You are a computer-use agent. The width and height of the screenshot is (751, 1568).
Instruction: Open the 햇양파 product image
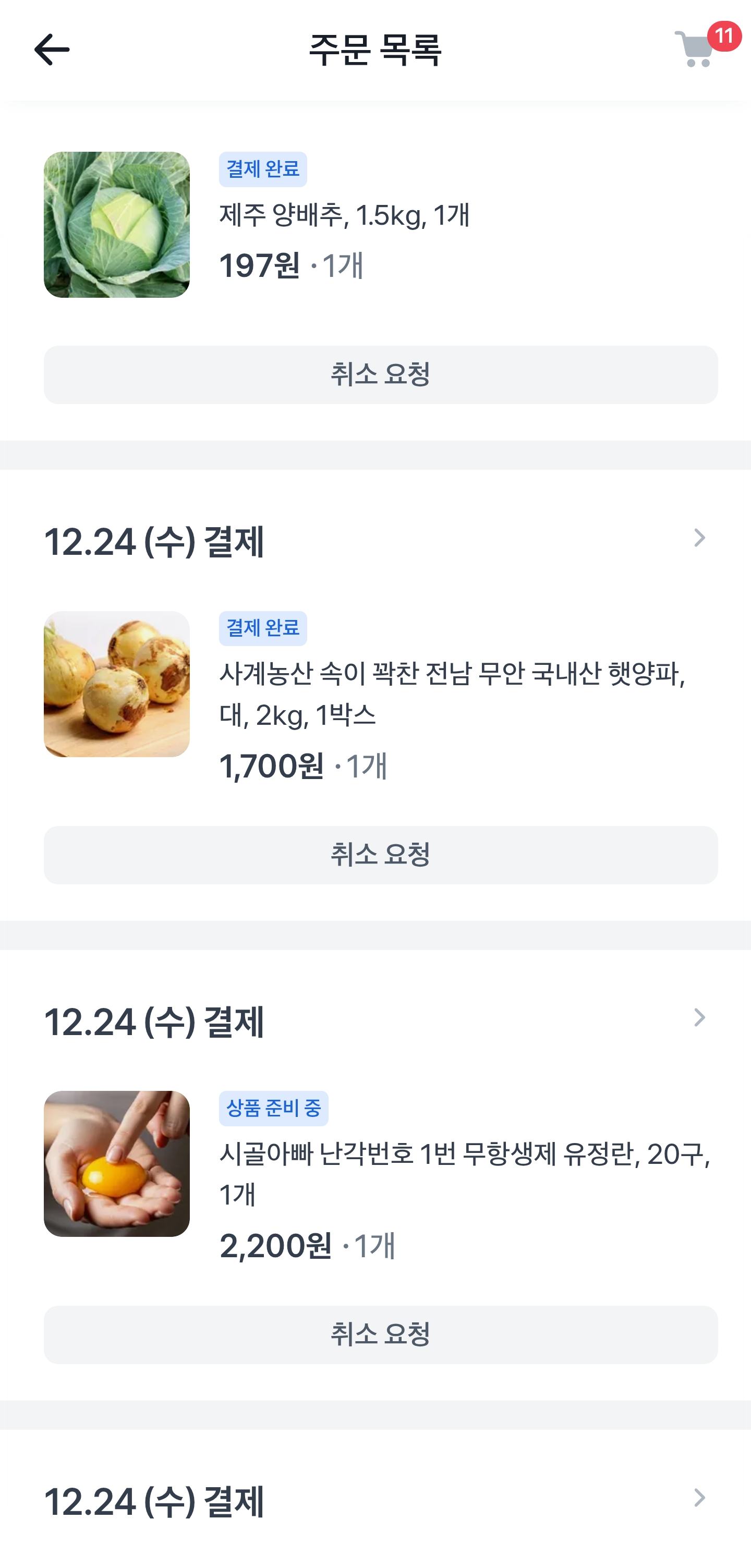[x=117, y=684]
